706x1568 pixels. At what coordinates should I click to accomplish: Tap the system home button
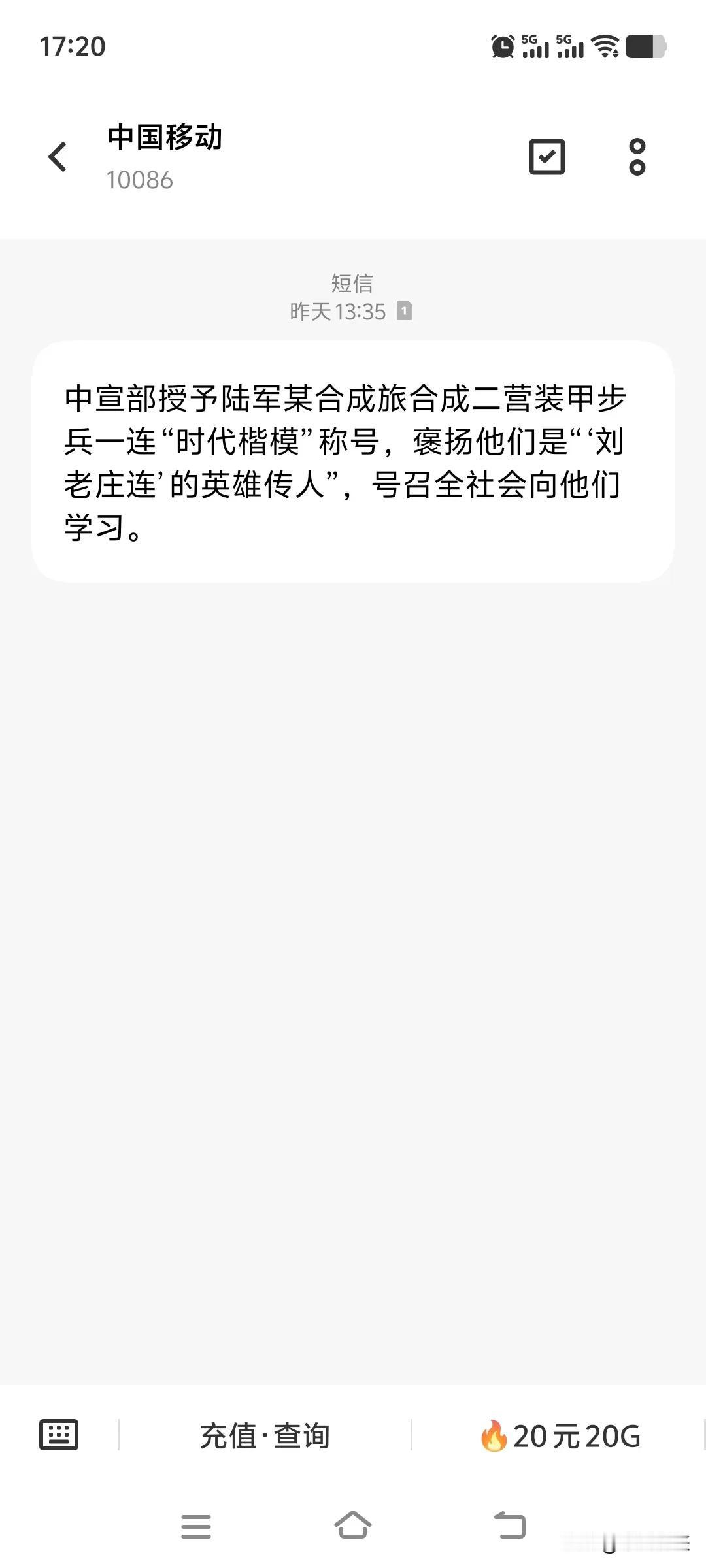pos(353,1526)
